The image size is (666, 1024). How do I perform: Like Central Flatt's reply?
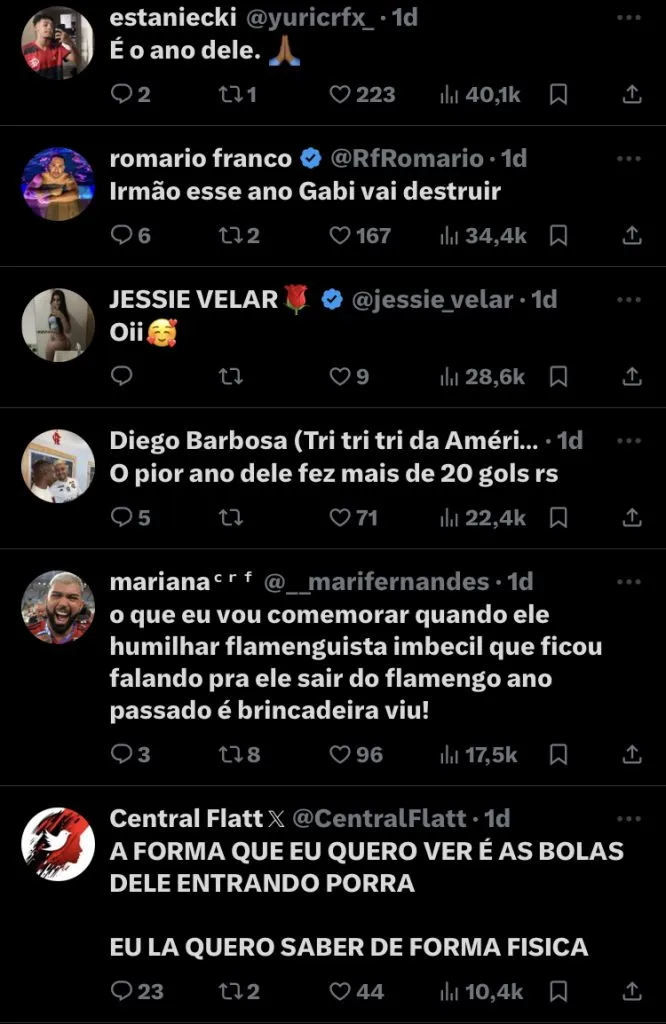point(341,991)
